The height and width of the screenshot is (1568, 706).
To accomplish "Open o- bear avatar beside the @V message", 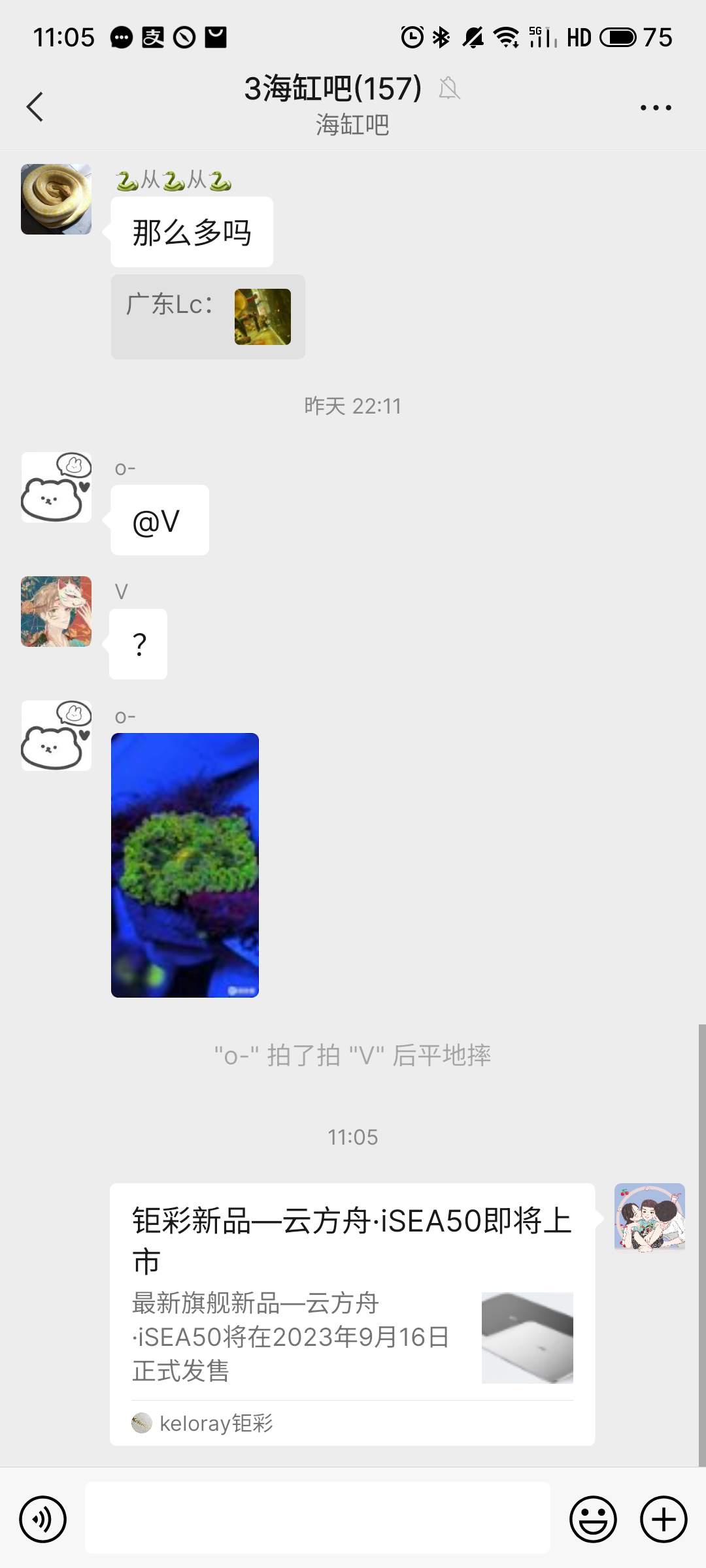I will [x=56, y=487].
